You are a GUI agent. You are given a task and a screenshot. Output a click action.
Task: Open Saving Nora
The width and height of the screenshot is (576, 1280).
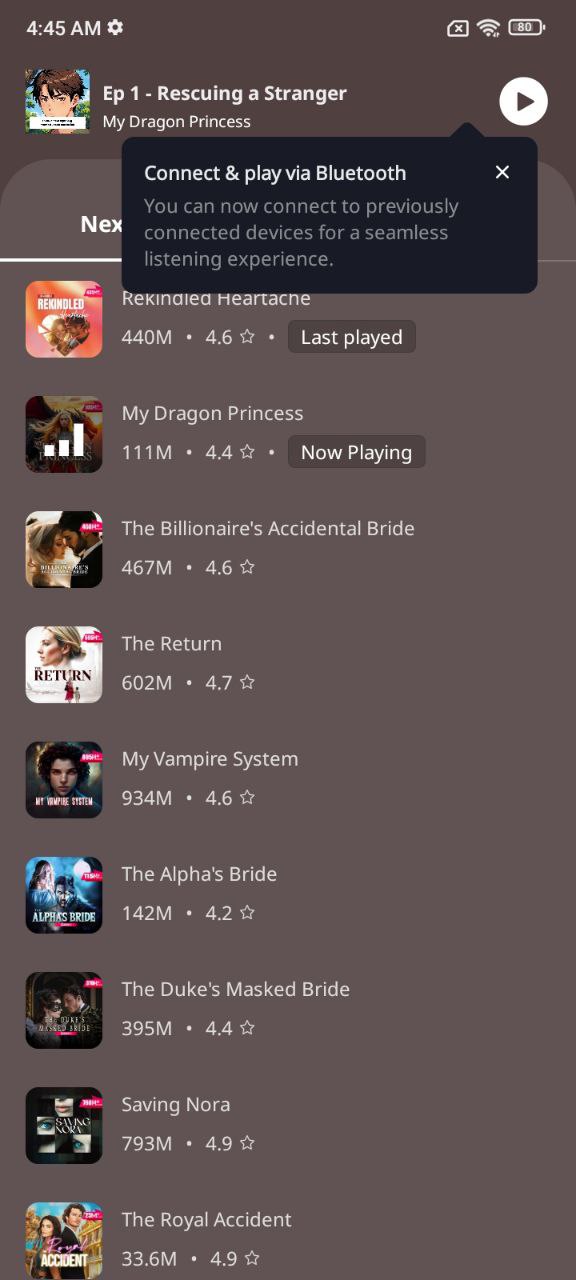[288, 1125]
